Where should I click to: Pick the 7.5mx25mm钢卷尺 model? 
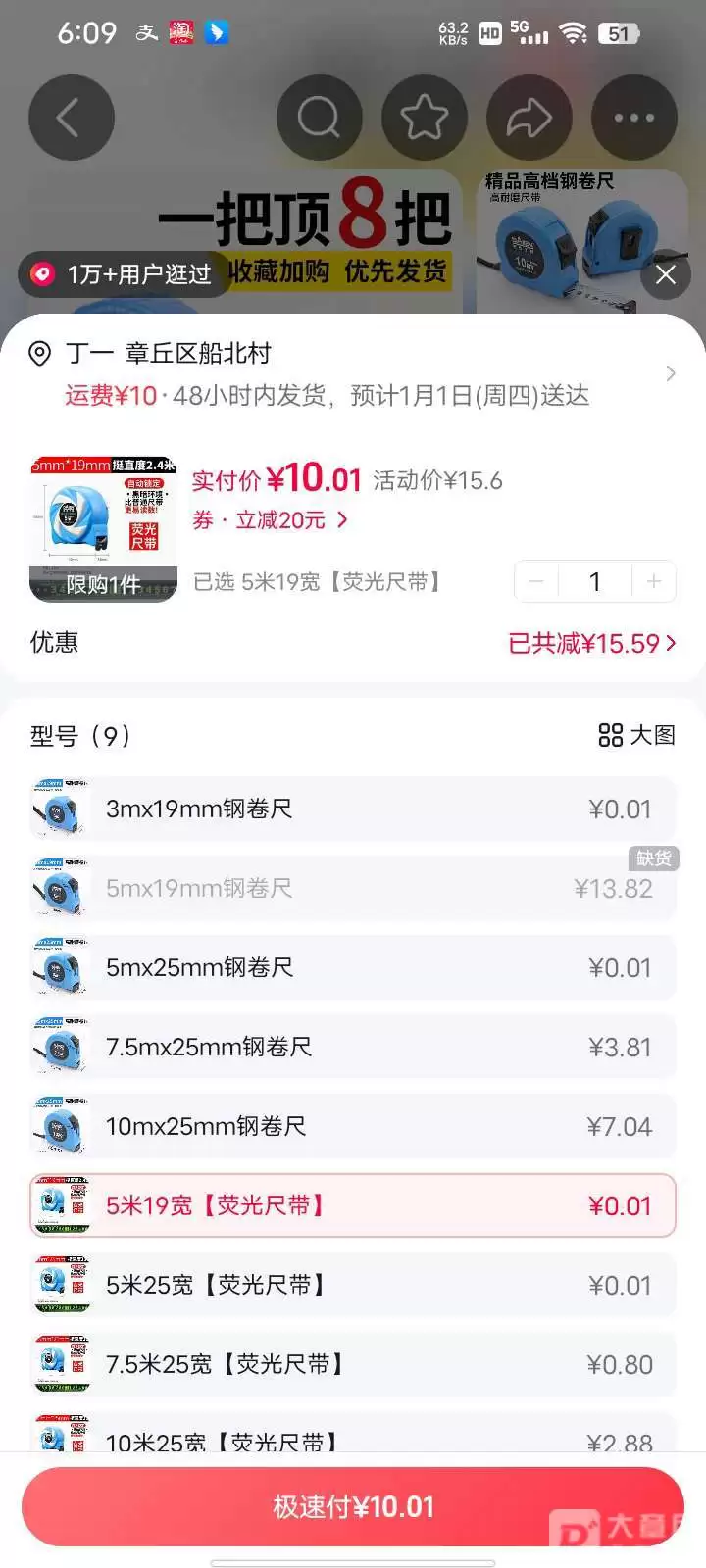(x=353, y=1048)
